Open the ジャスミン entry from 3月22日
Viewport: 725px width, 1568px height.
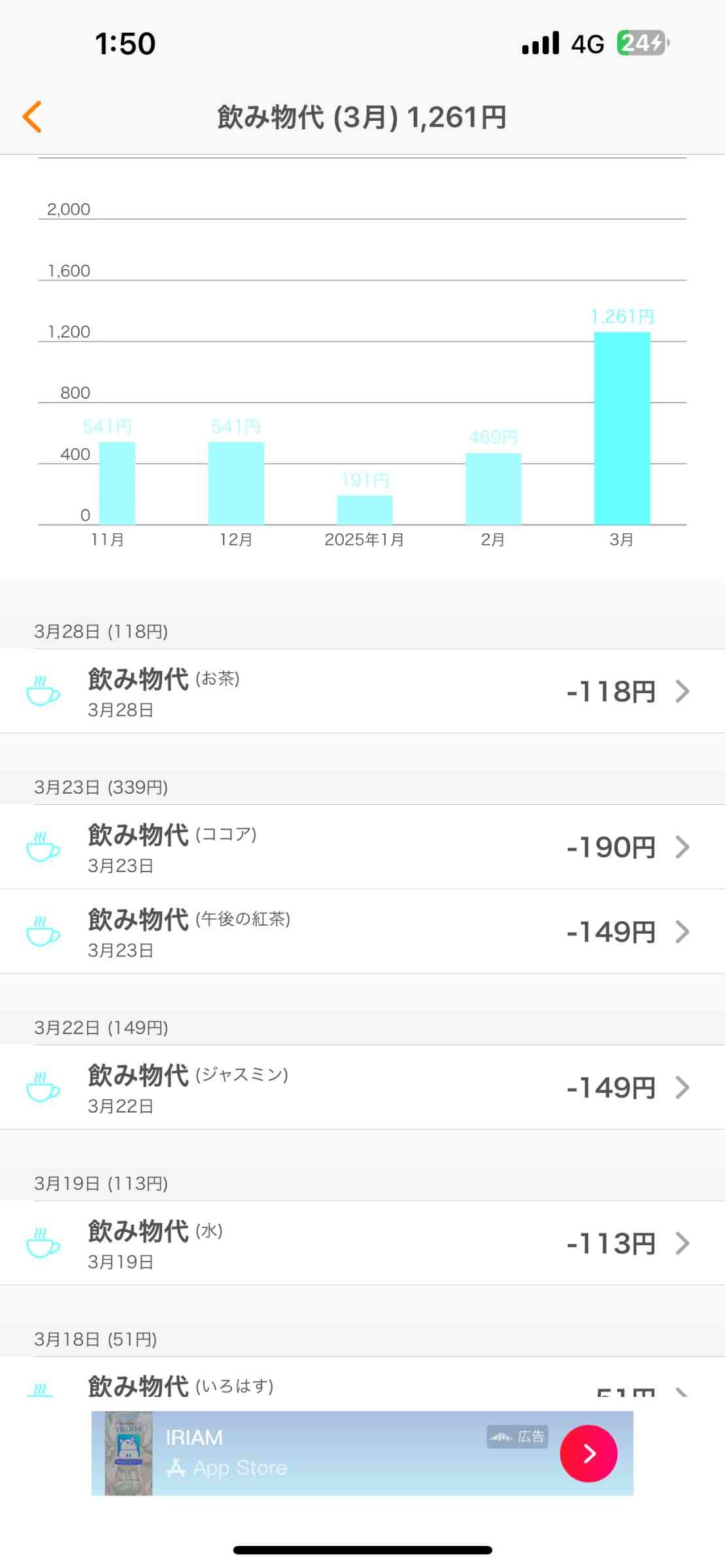click(362, 1088)
